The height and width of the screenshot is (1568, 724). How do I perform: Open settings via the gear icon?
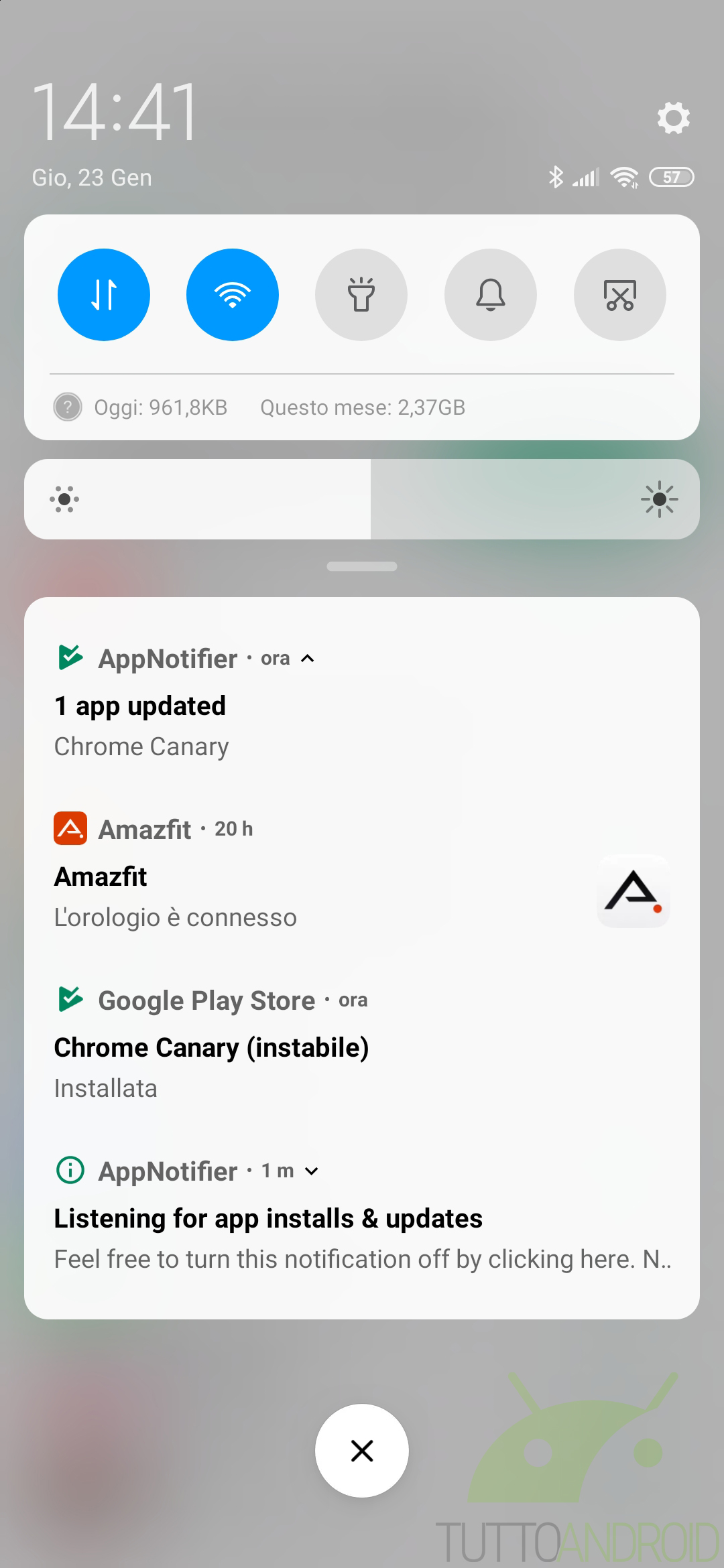click(673, 118)
